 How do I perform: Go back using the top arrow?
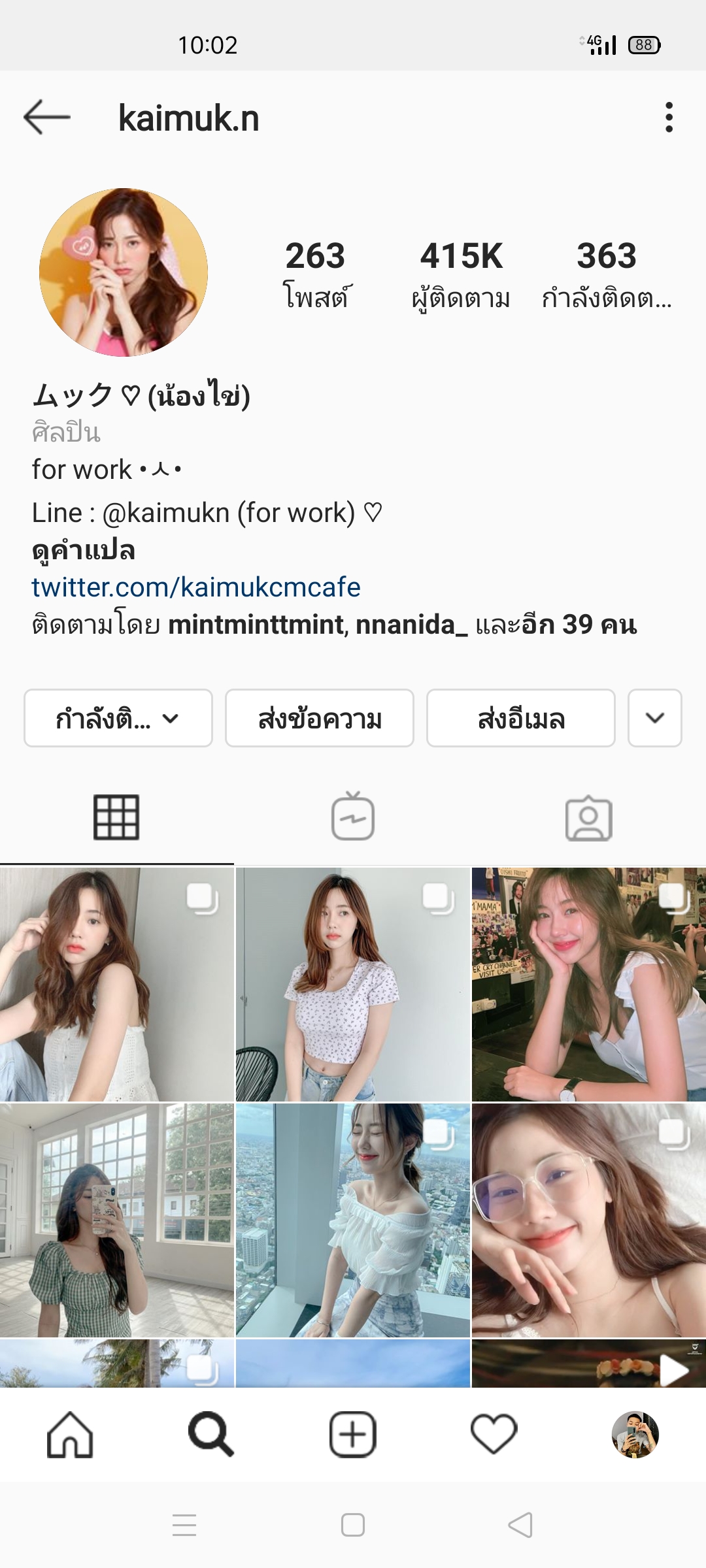(x=46, y=118)
